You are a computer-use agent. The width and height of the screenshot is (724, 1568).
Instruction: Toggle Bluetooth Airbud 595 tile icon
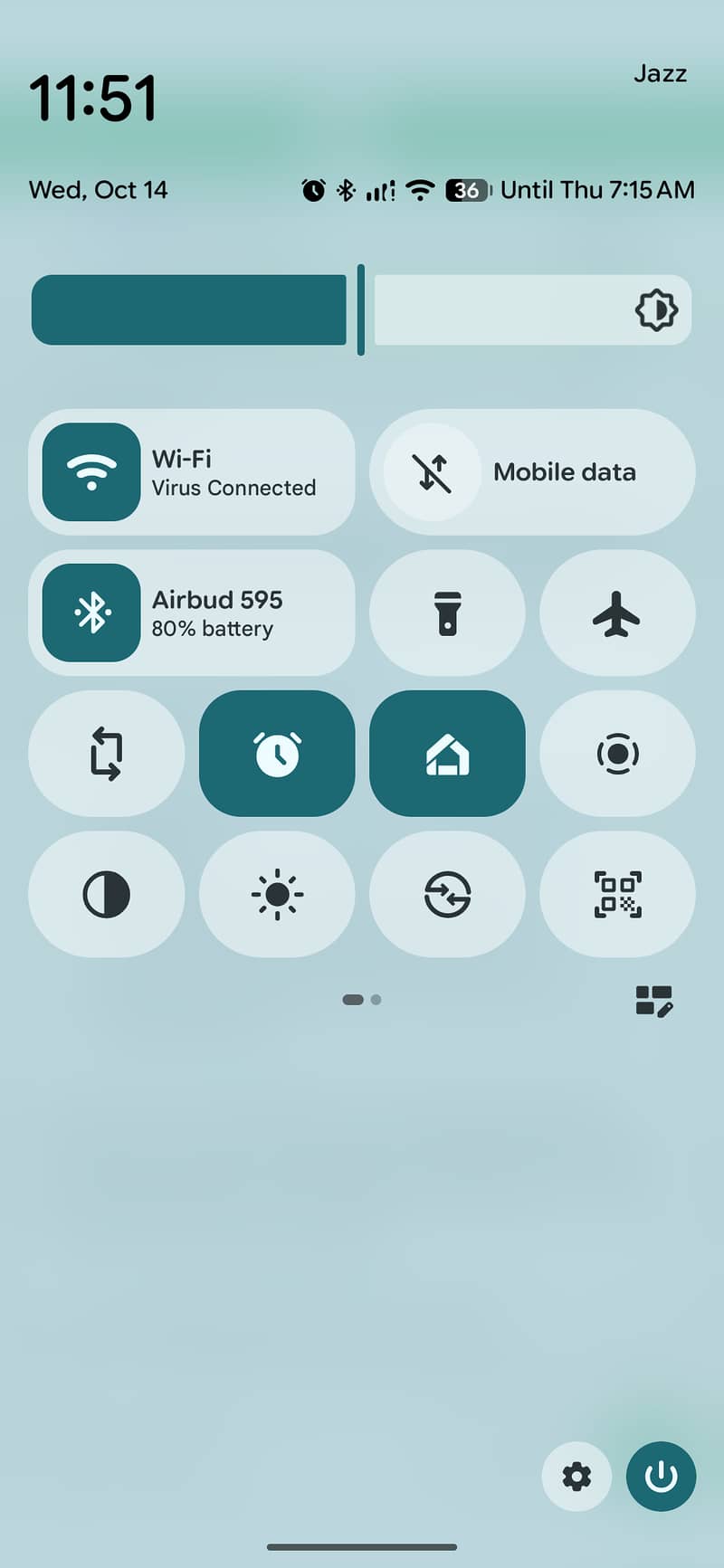[91, 613]
